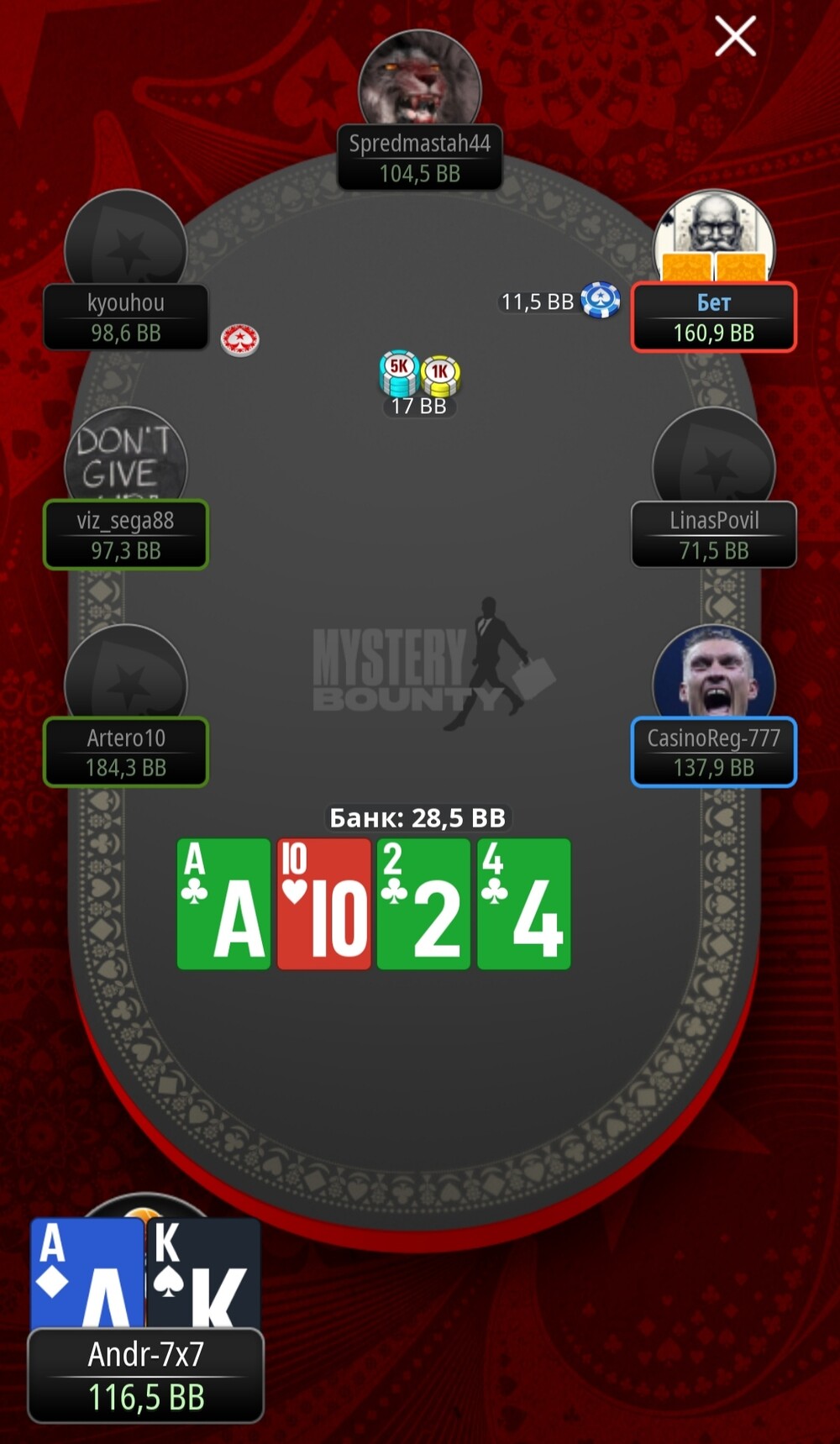The image size is (840, 1444).
Task: Open viz_sega88's player info
Action: tap(126, 534)
